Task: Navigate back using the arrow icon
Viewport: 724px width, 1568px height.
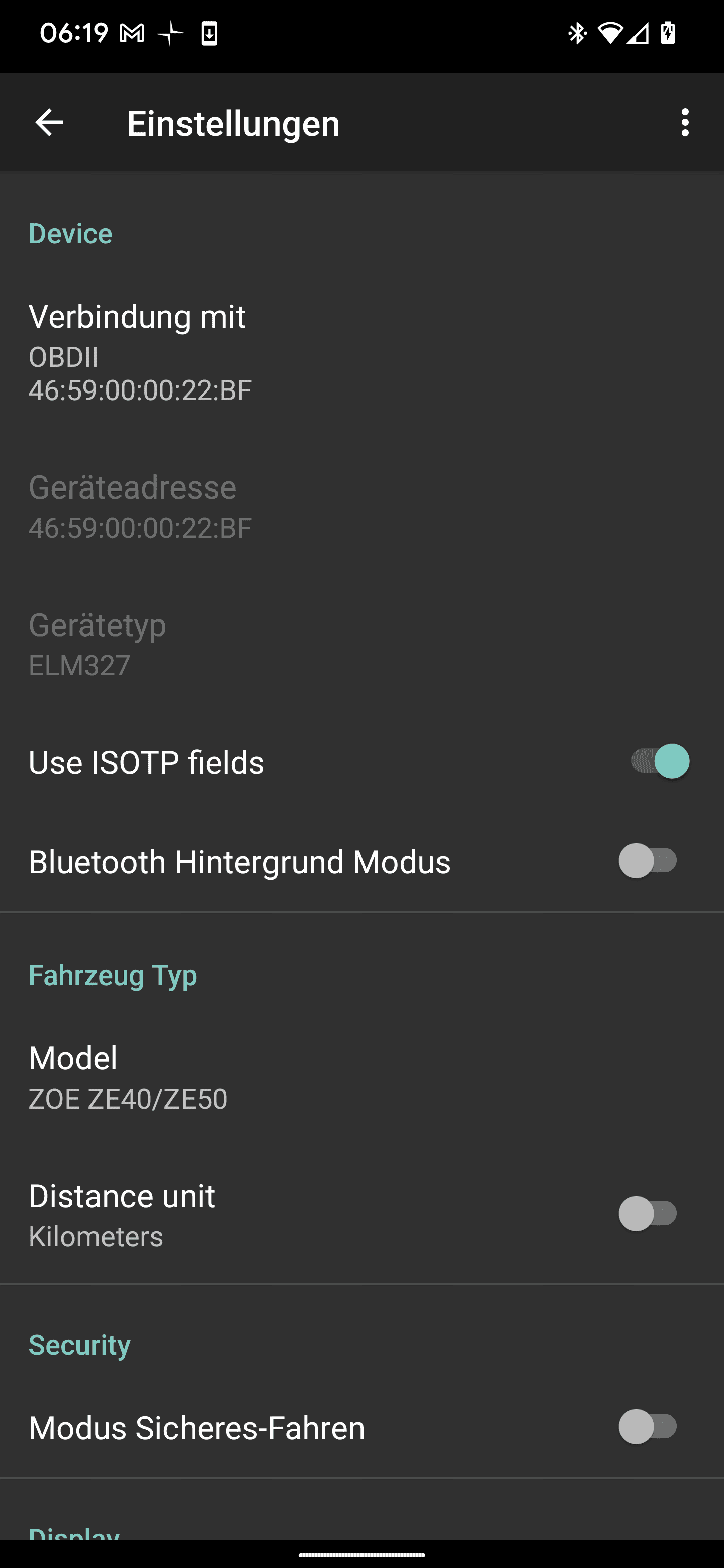Action: tap(49, 122)
